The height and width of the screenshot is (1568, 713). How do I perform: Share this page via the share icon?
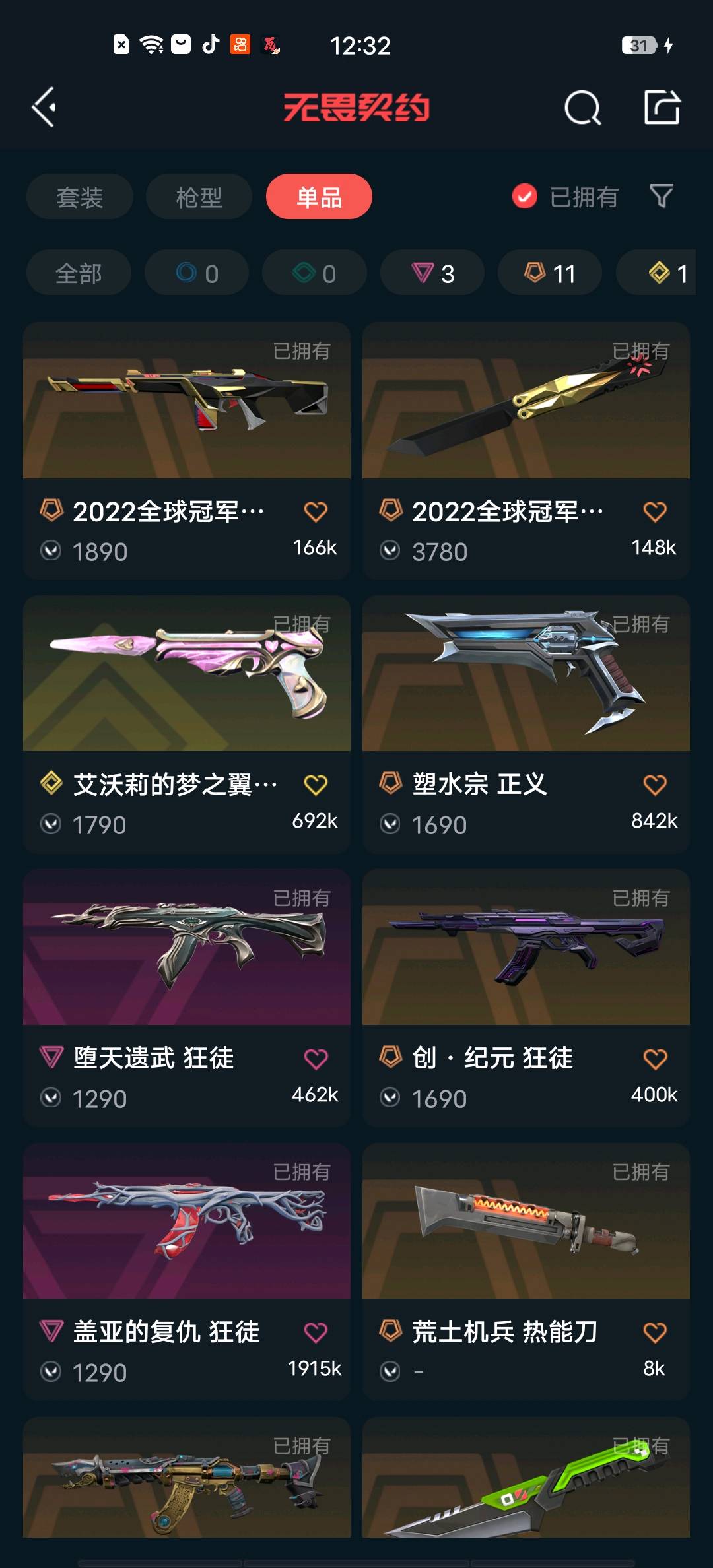pos(662,107)
